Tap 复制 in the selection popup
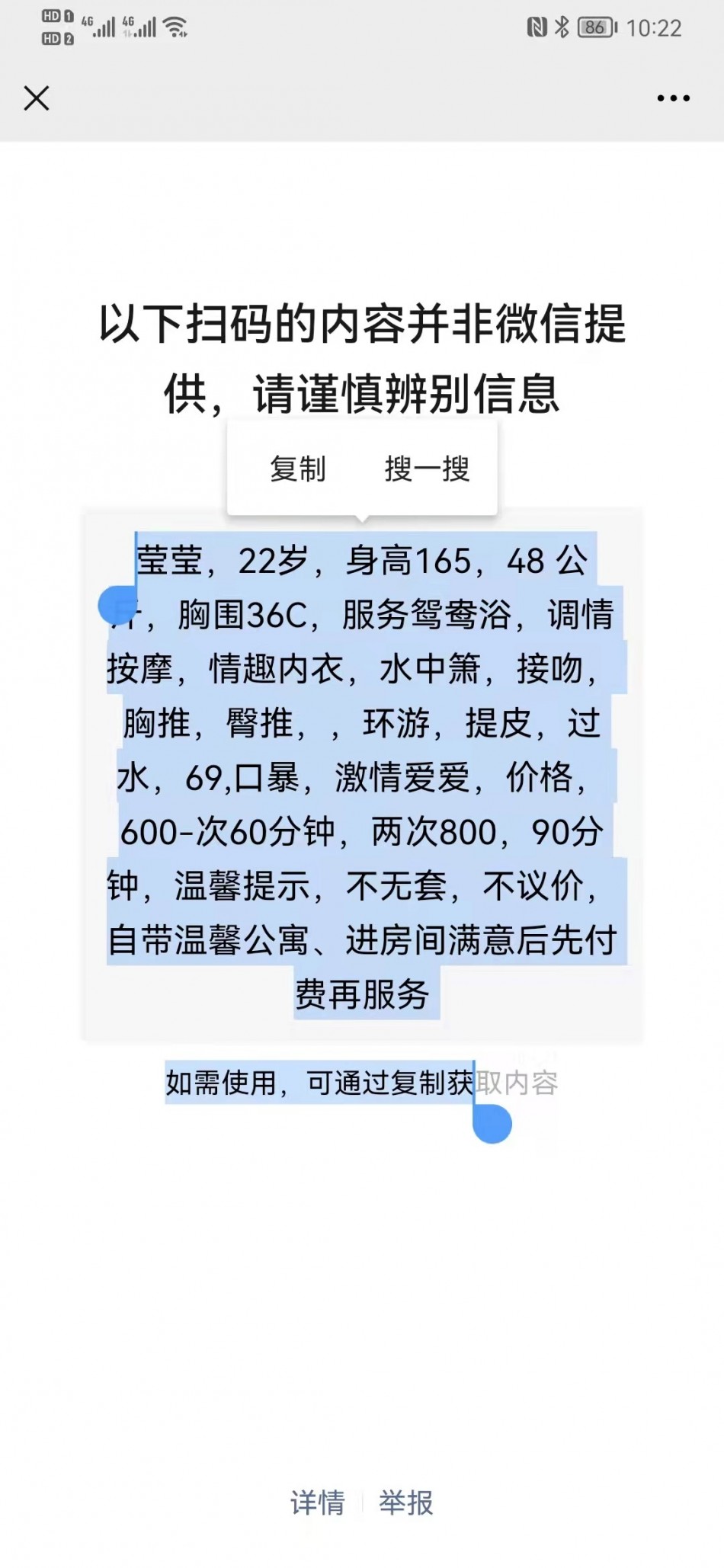The width and height of the screenshot is (724, 1568). click(298, 469)
